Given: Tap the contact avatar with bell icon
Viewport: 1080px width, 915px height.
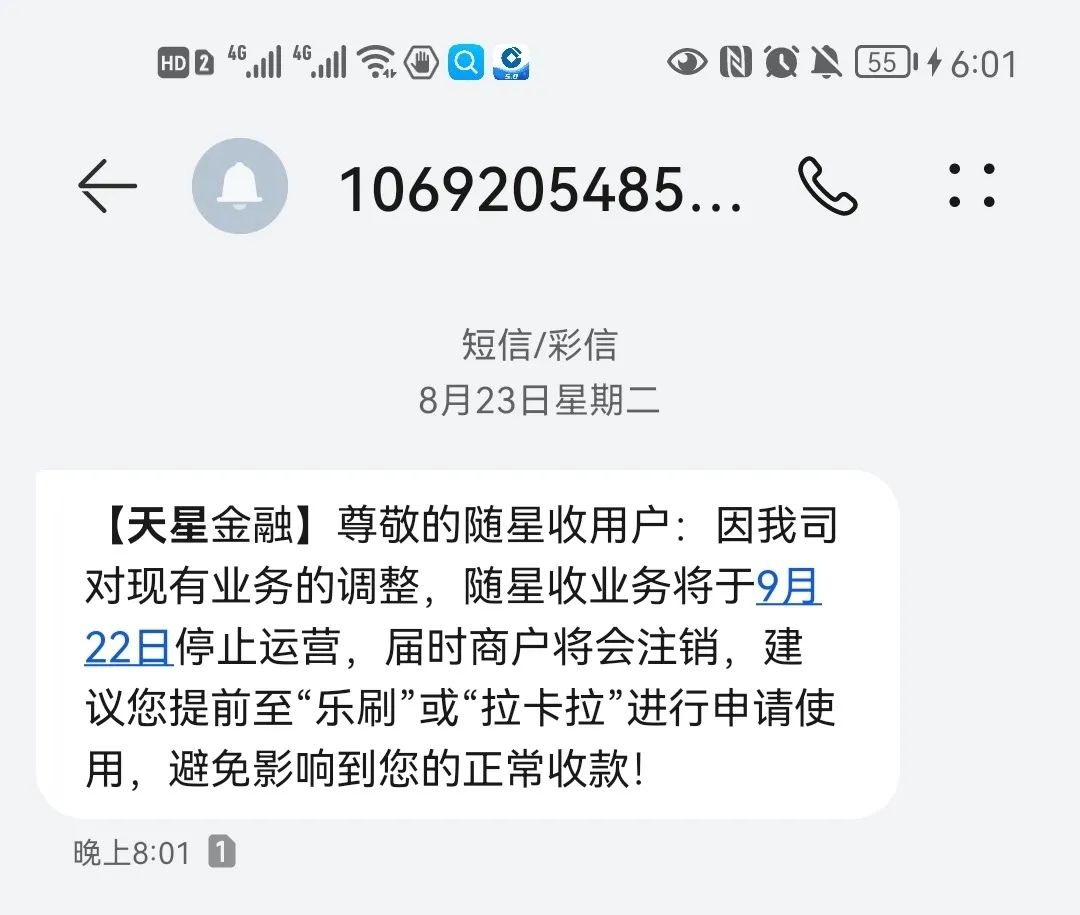Looking at the screenshot, I should tap(240, 186).
